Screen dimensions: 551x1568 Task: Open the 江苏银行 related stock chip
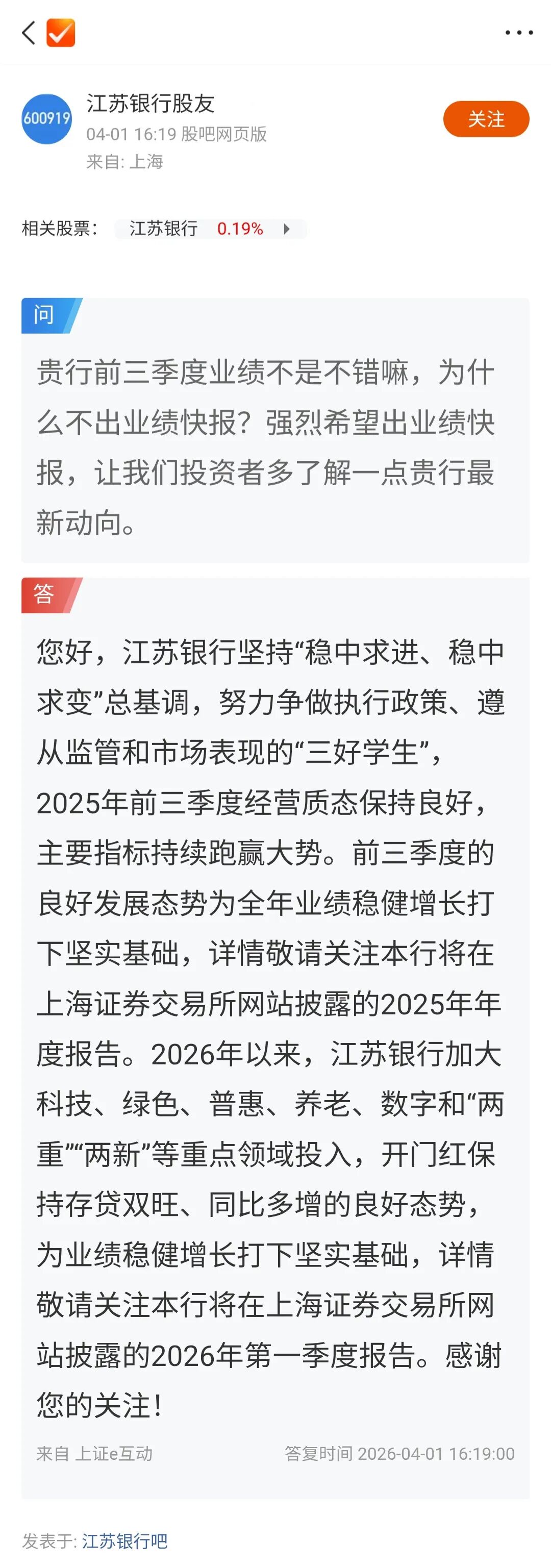(x=210, y=229)
